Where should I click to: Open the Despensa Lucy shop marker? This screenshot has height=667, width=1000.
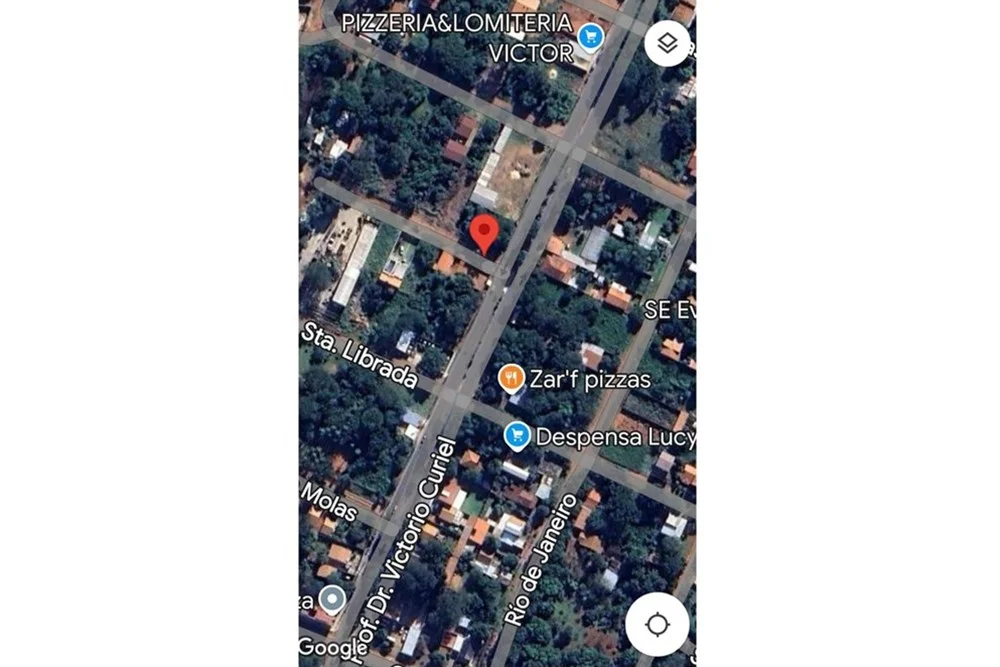click(516, 434)
